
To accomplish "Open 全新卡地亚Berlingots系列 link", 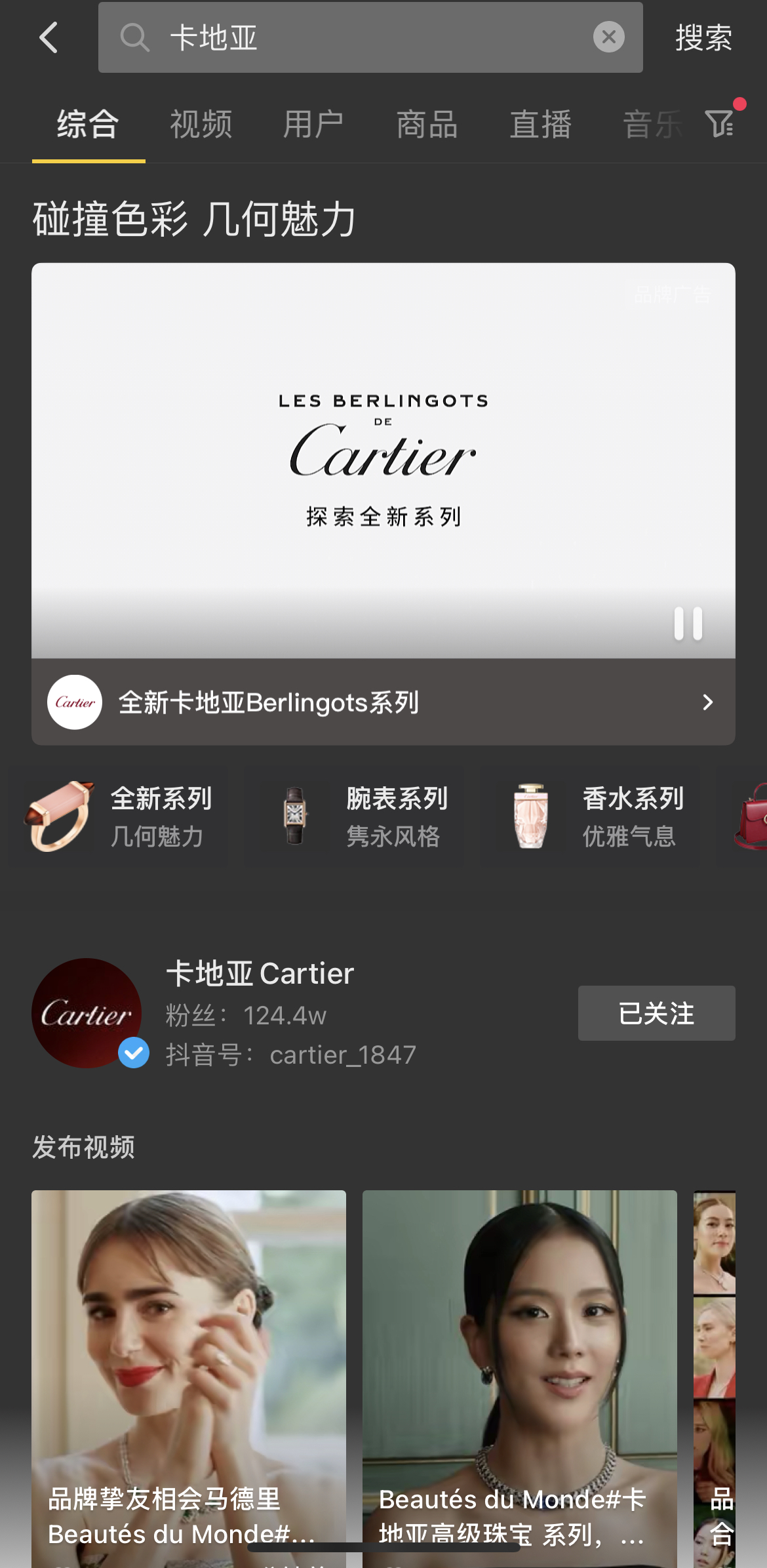I will 383,702.
